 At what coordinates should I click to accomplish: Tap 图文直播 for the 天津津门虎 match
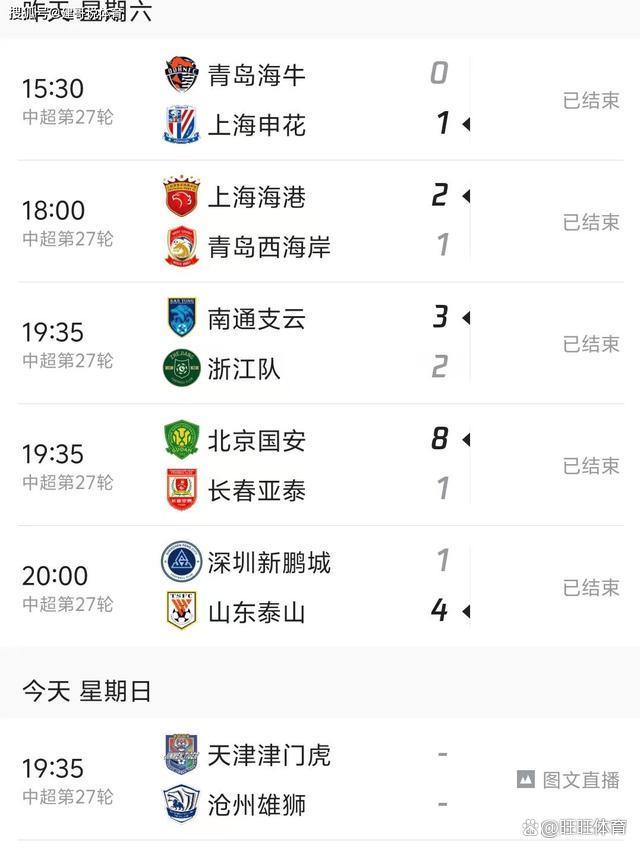(x=569, y=780)
